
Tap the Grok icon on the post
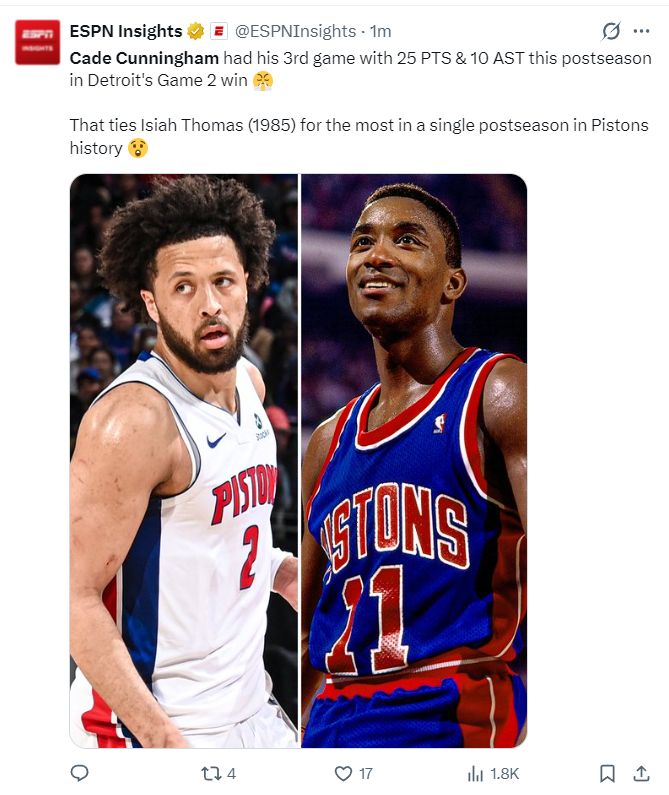pyautogui.click(x=611, y=31)
